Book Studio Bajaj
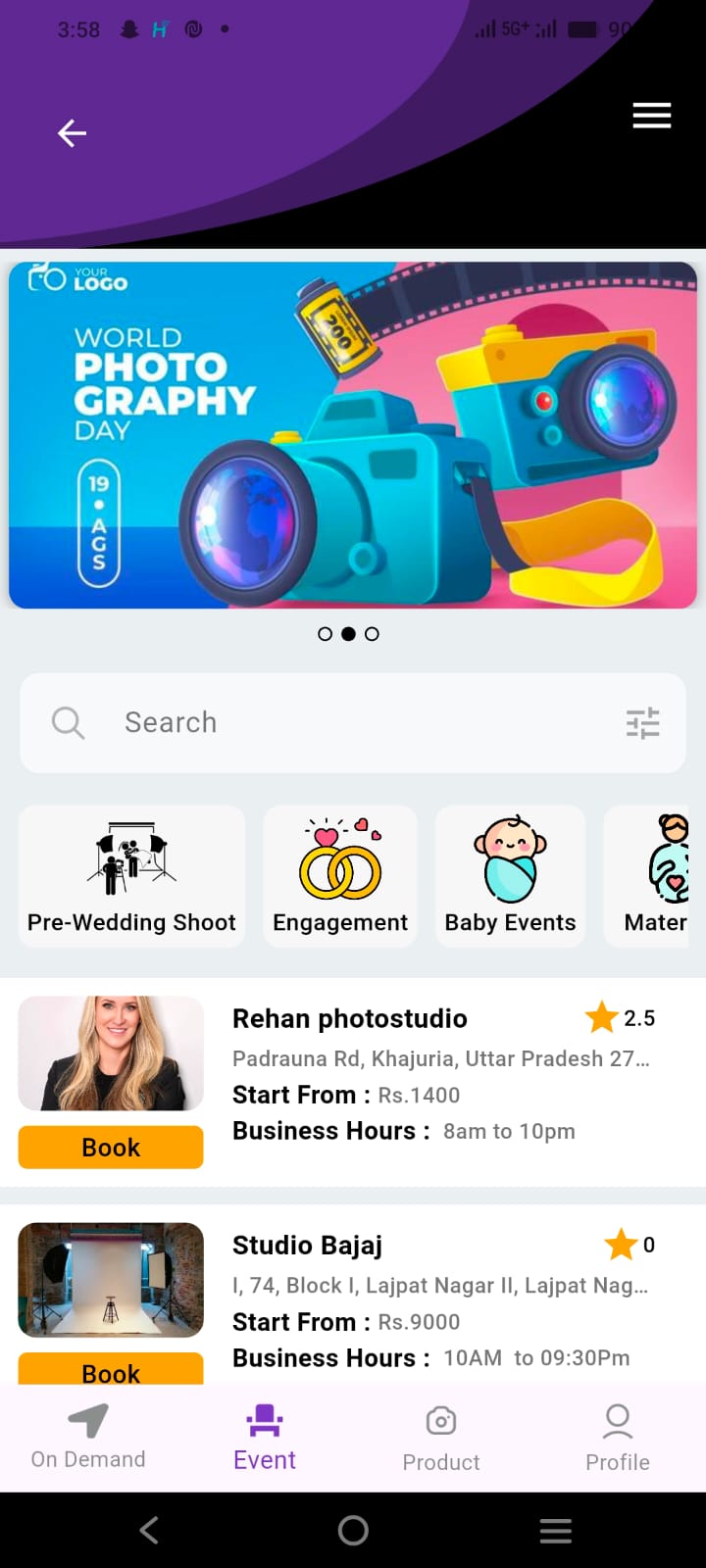This screenshot has width=706, height=1568. click(x=111, y=1369)
